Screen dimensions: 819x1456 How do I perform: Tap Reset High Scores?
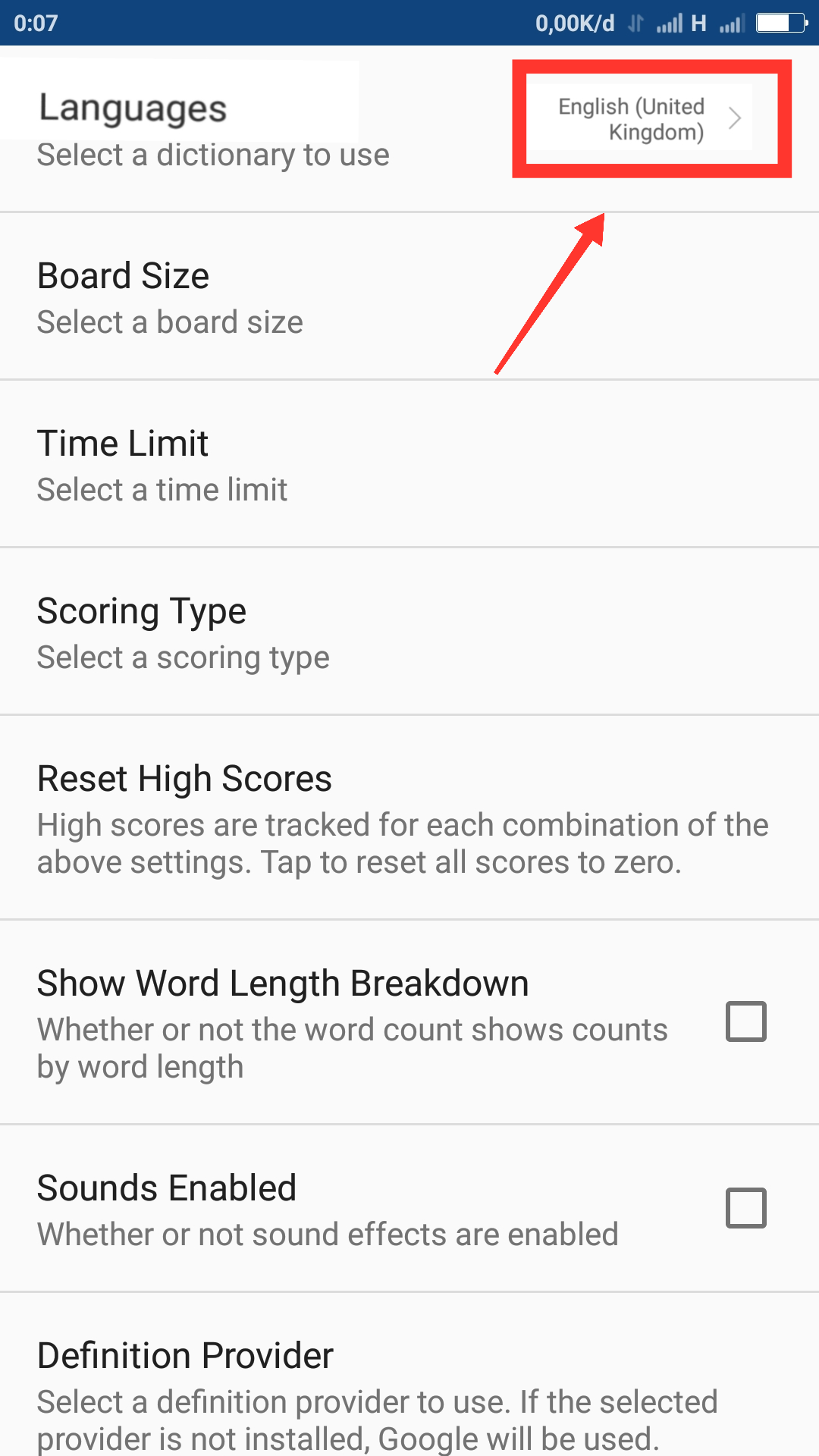point(409,818)
